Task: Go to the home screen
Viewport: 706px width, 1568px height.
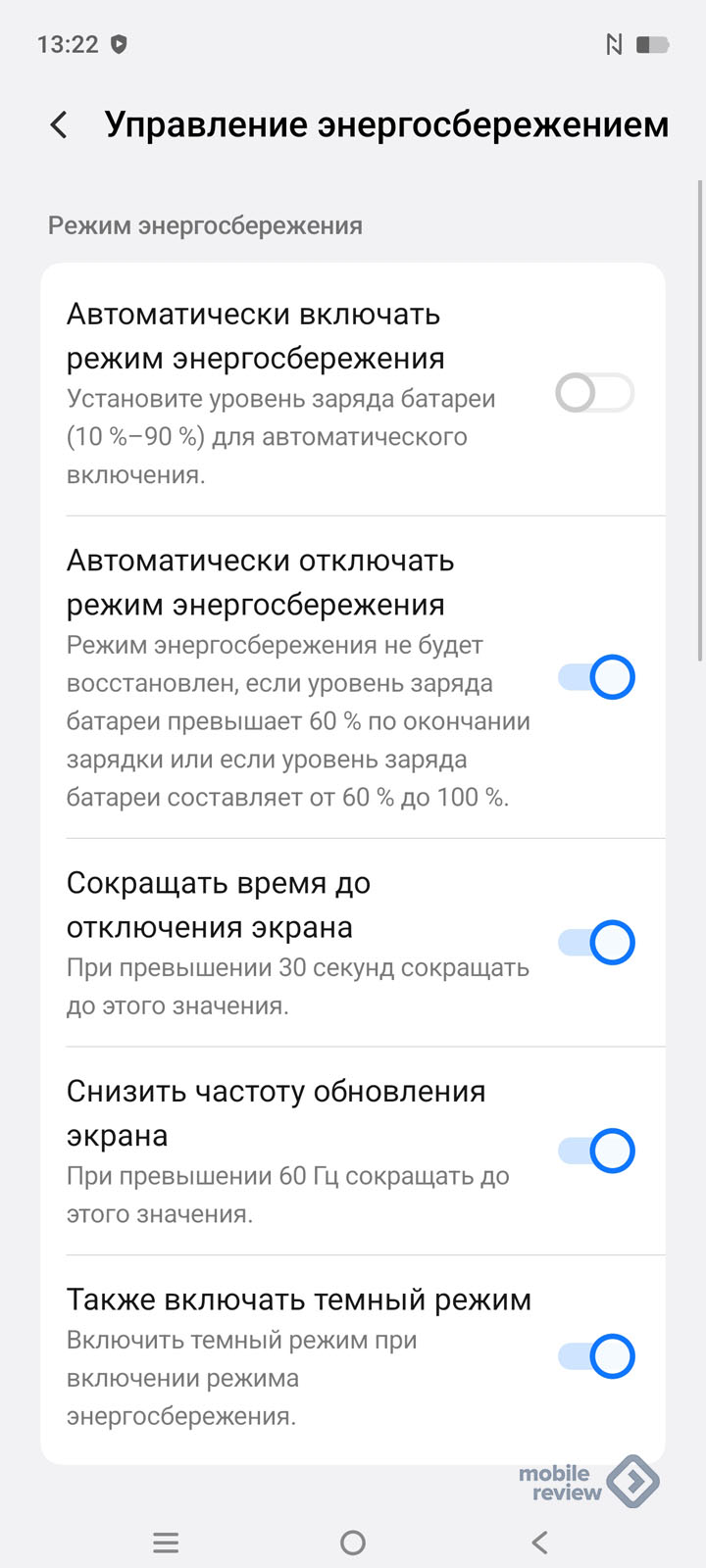Action: (x=353, y=1543)
